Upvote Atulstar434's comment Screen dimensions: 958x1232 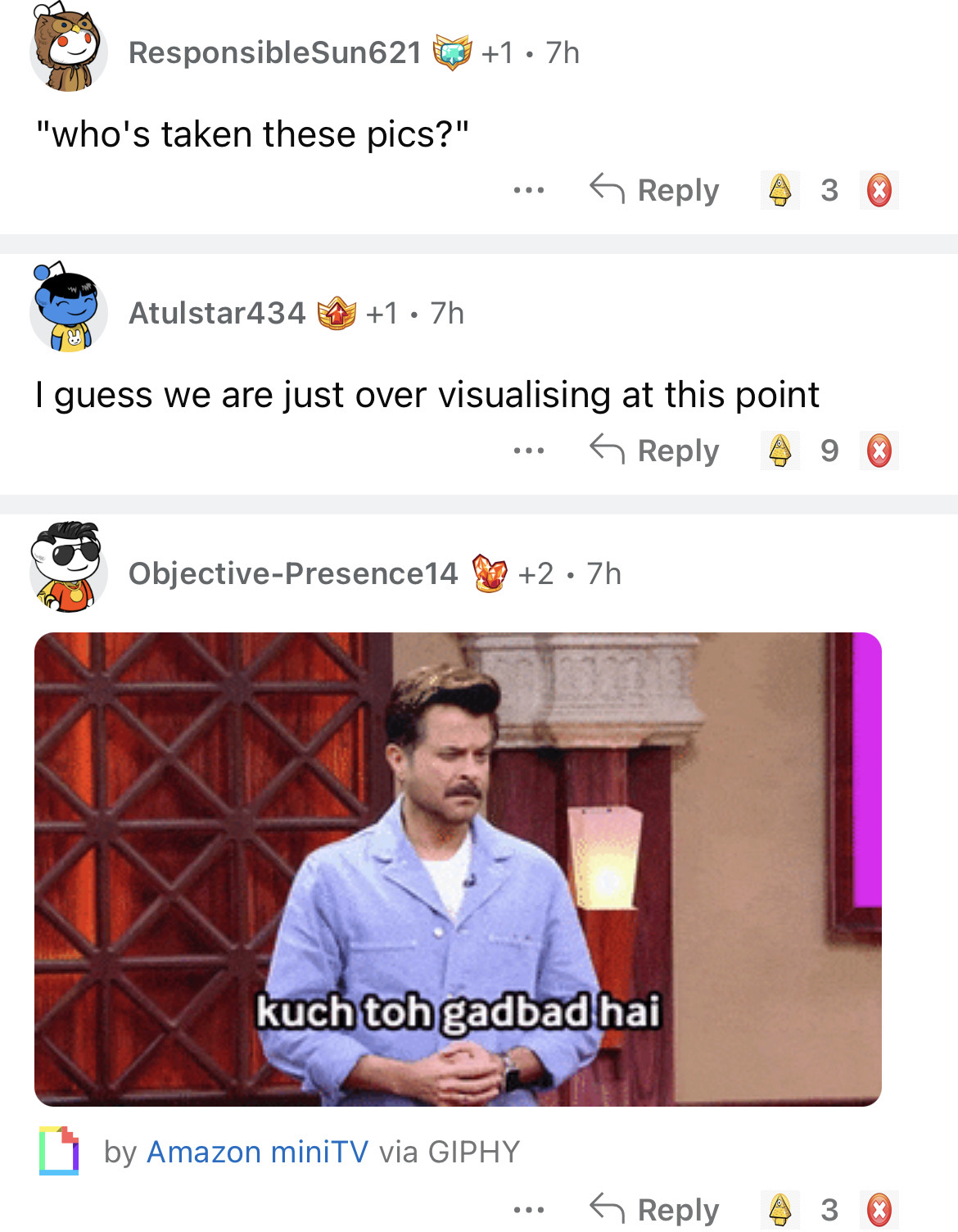(x=780, y=451)
